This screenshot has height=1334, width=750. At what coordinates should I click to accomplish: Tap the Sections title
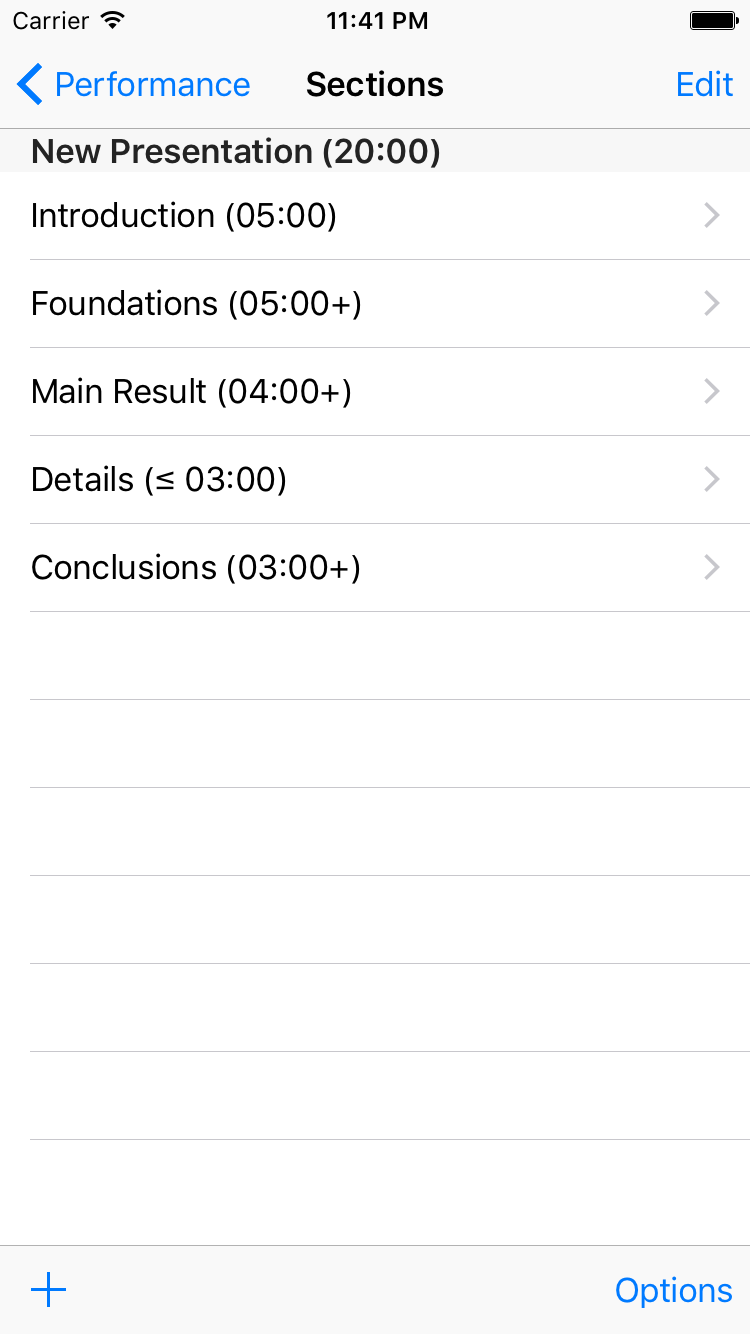click(375, 84)
